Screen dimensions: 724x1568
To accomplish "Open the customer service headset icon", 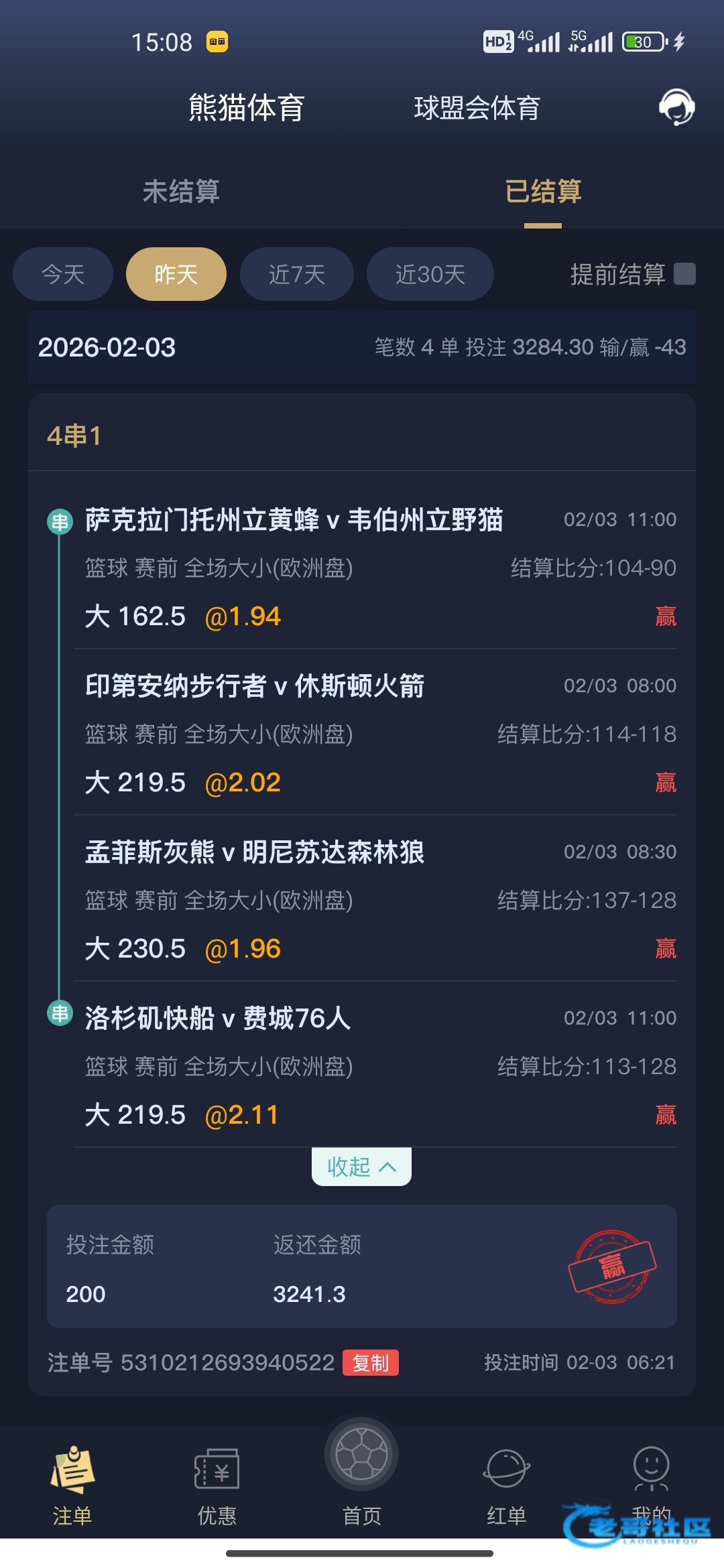I will tap(676, 107).
